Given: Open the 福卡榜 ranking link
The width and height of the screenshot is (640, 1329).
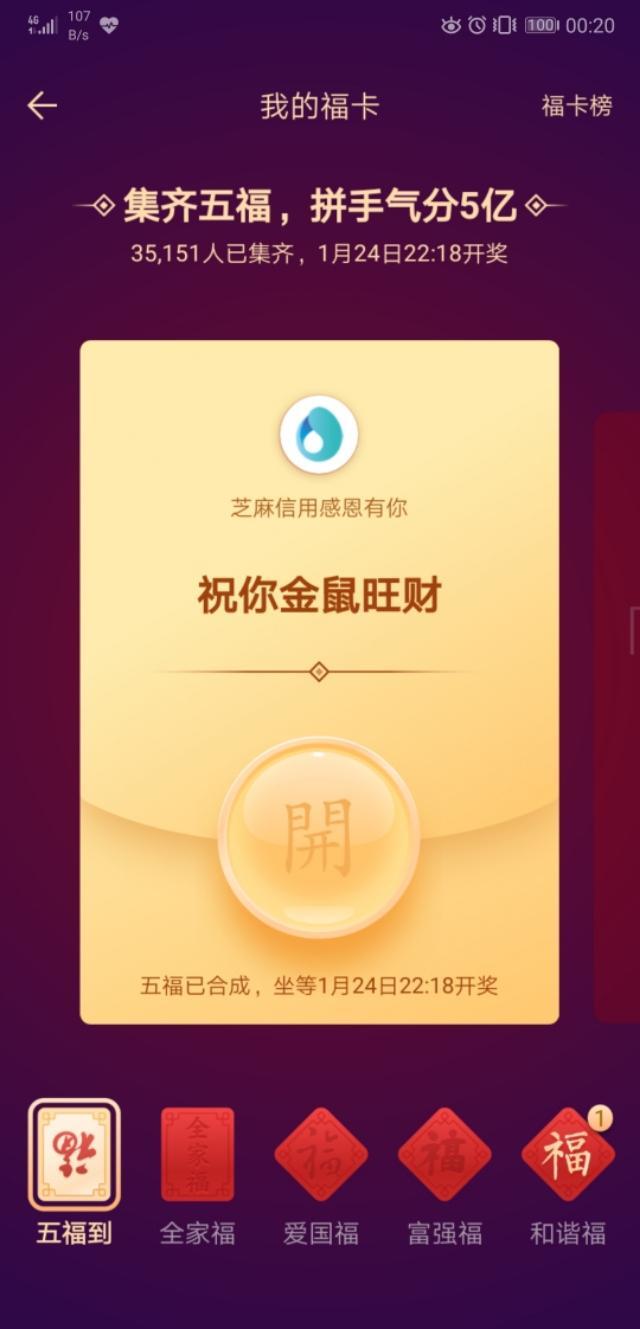Looking at the screenshot, I should click(x=576, y=107).
